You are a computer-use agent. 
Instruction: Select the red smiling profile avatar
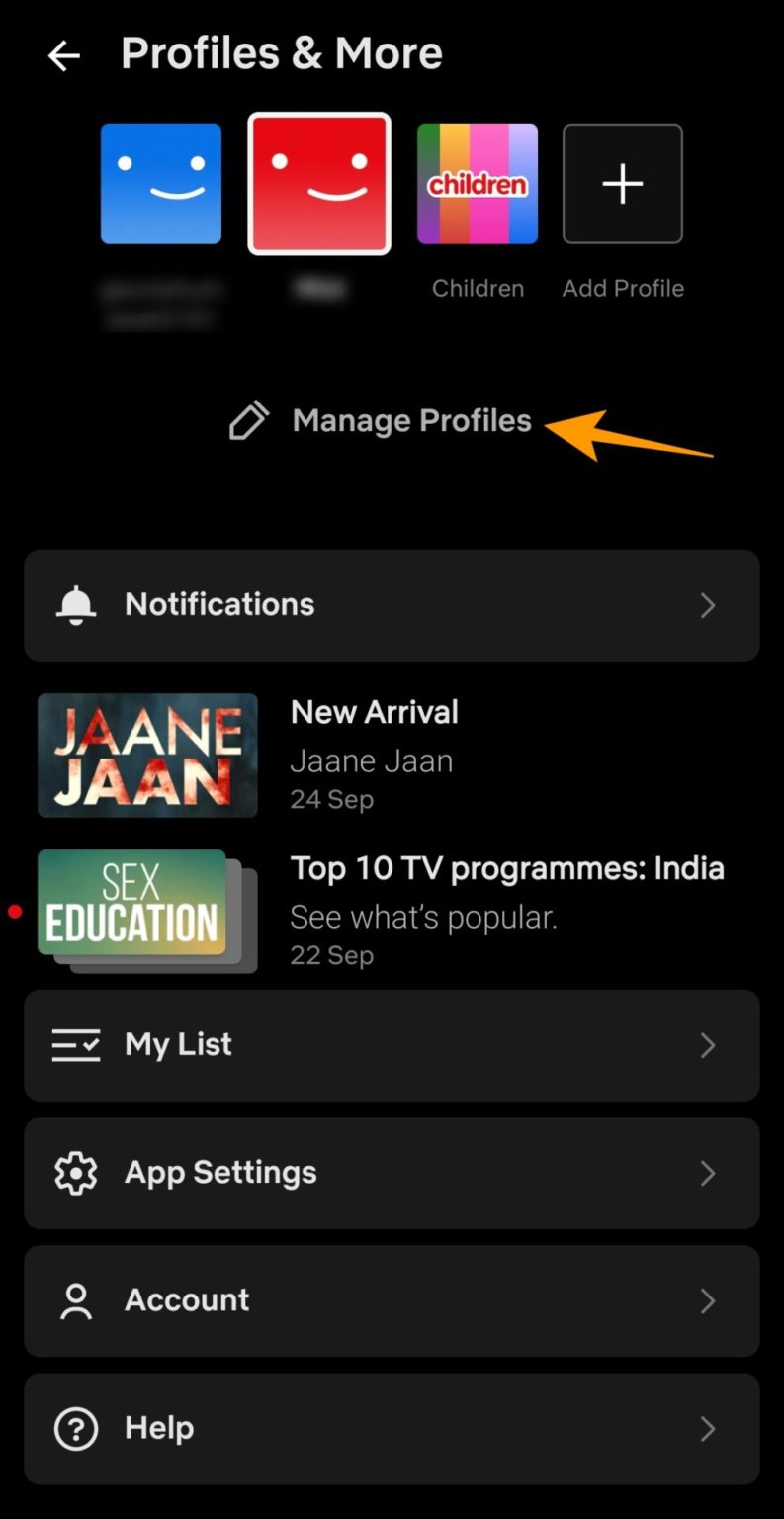click(319, 183)
